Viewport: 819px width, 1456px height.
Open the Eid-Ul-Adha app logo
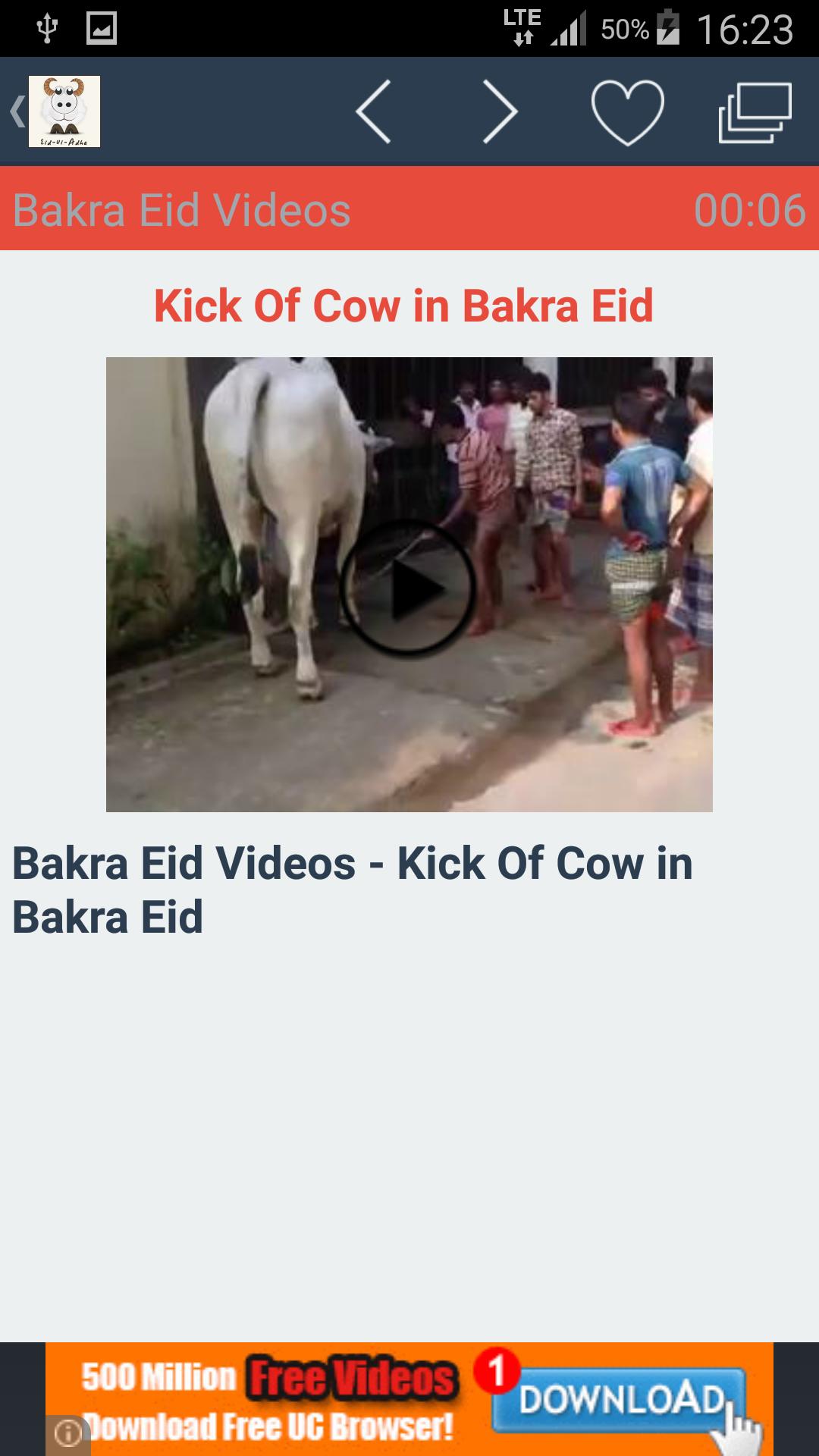click(64, 111)
